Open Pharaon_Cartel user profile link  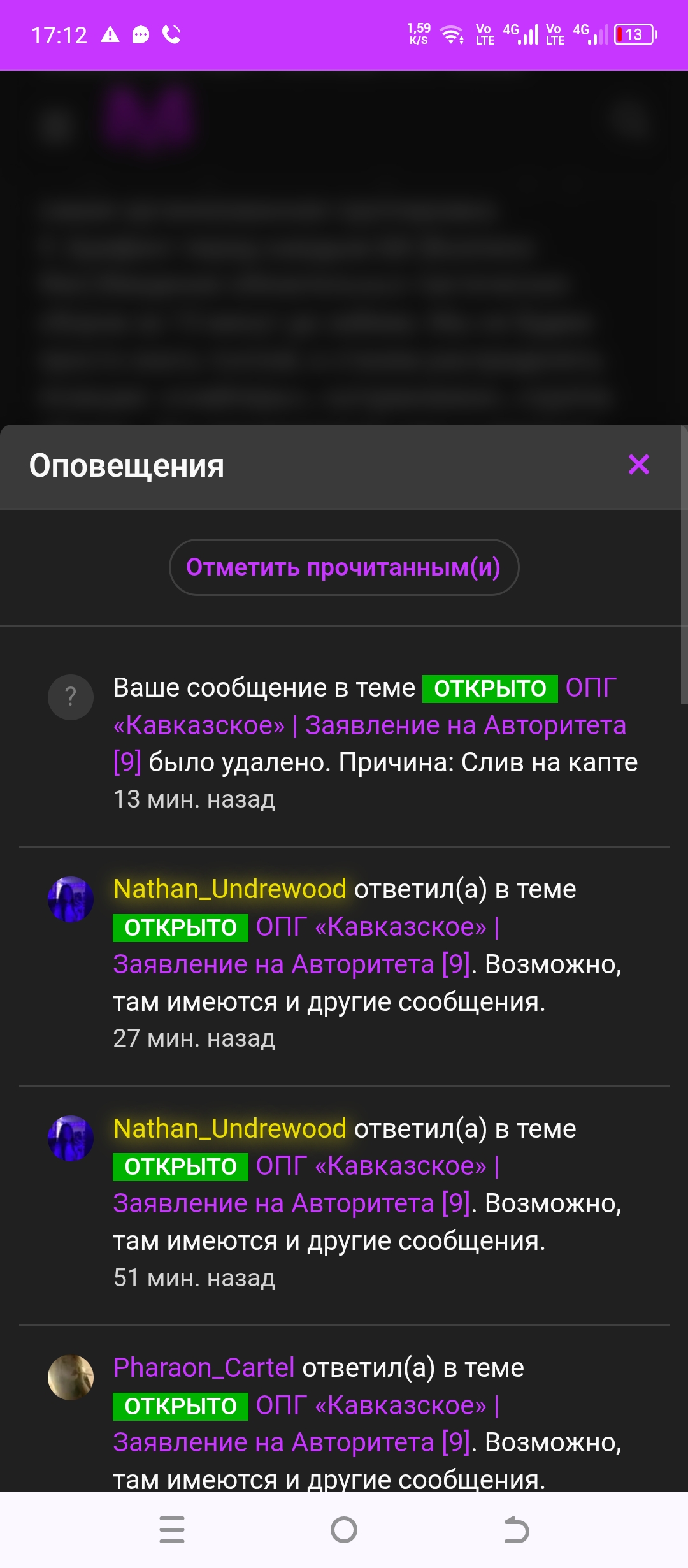[x=203, y=1367]
